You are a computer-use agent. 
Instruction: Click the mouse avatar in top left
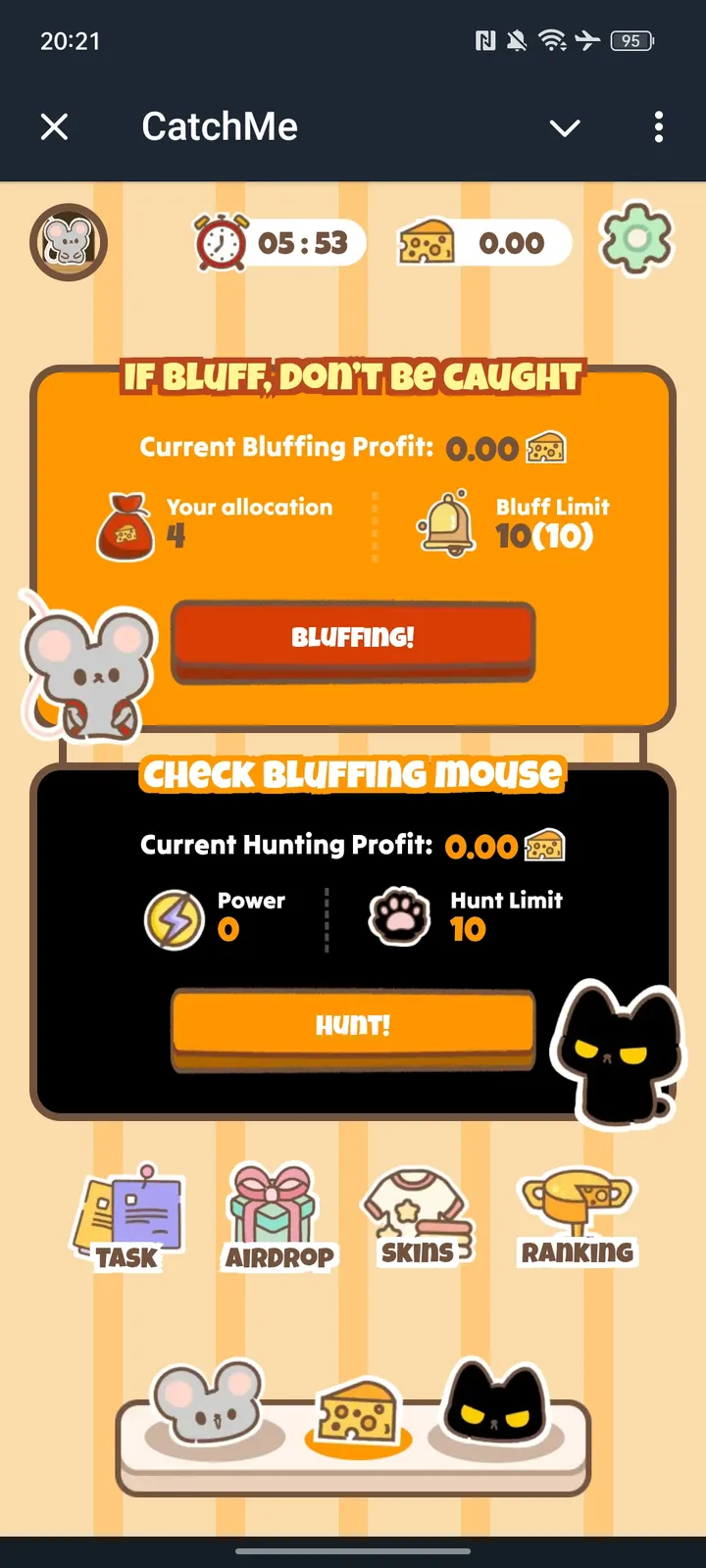[67, 242]
